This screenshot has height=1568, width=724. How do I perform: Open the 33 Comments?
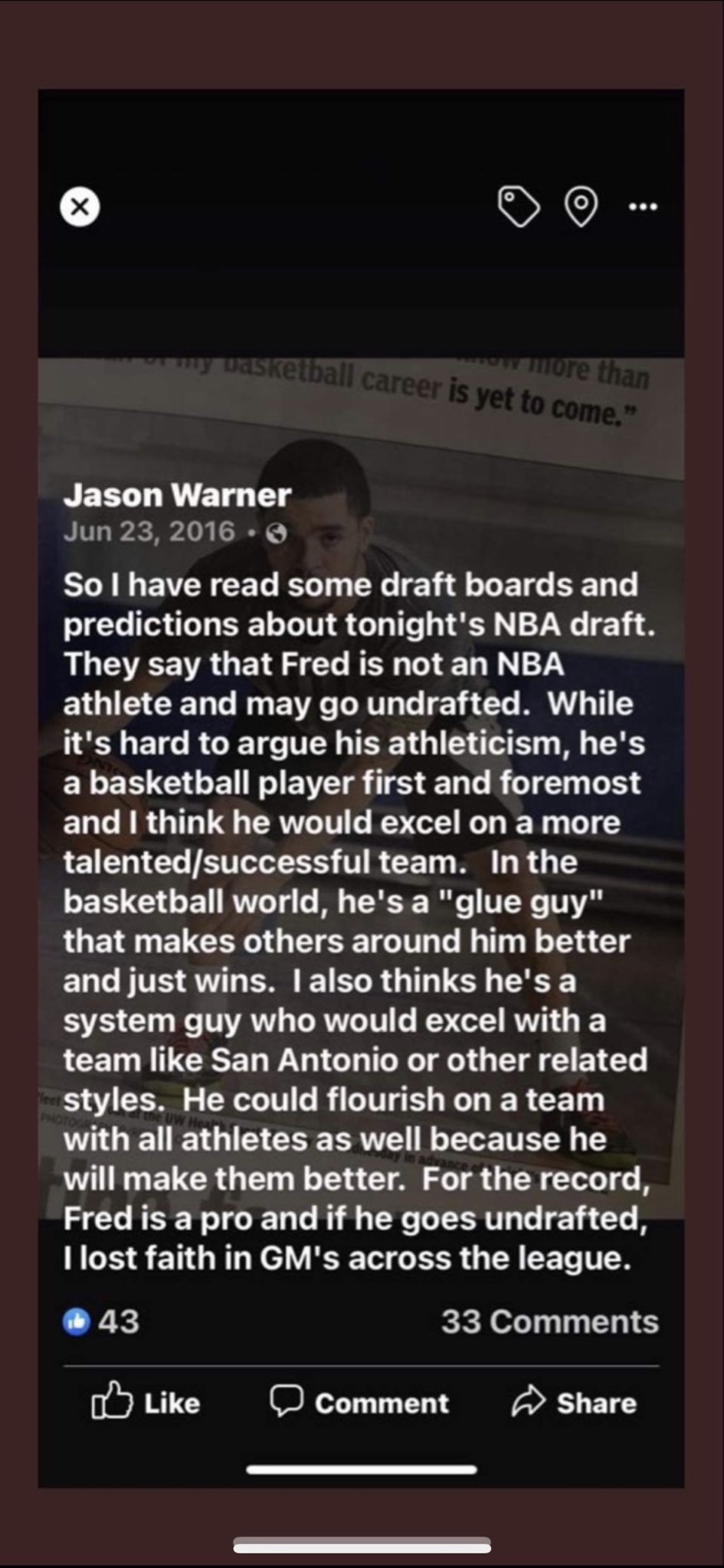click(x=549, y=1321)
